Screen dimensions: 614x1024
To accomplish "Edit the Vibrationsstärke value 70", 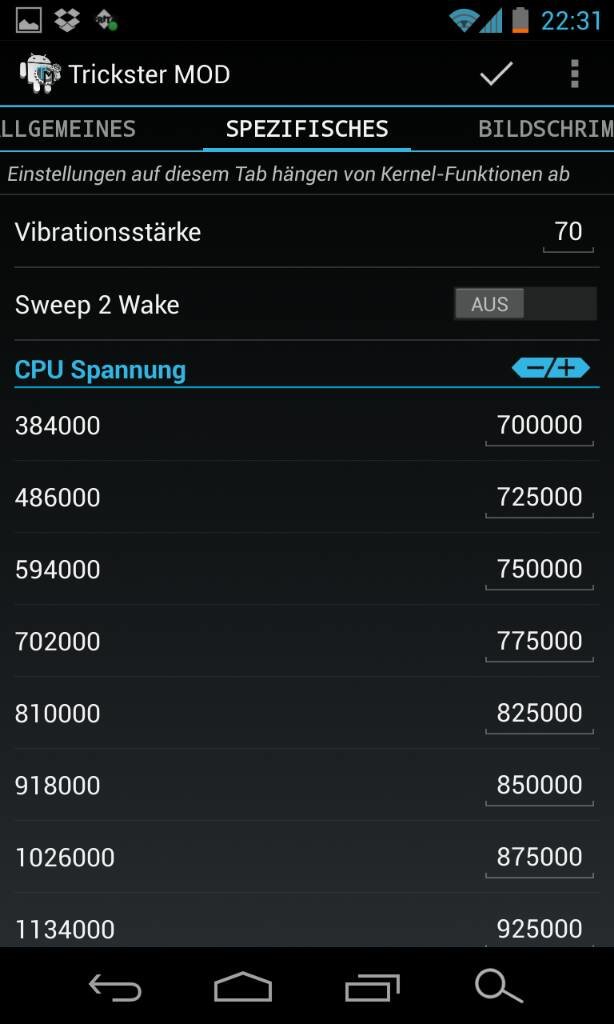I will pos(568,232).
